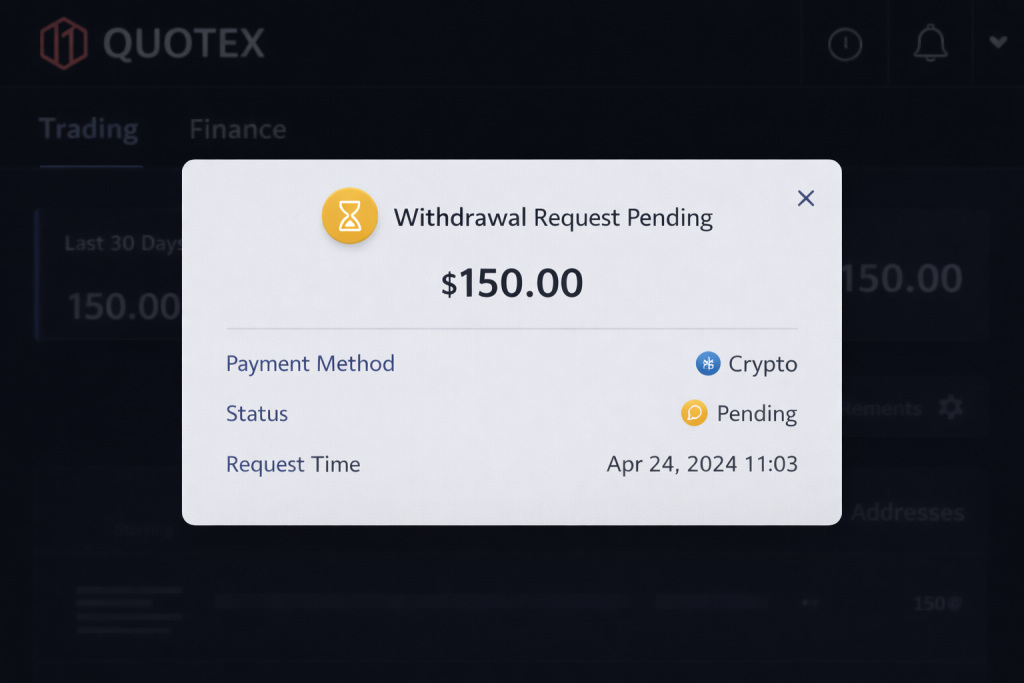1024x683 pixels.
Task: Switch to the Trading tab
Action: pos(89,129)
